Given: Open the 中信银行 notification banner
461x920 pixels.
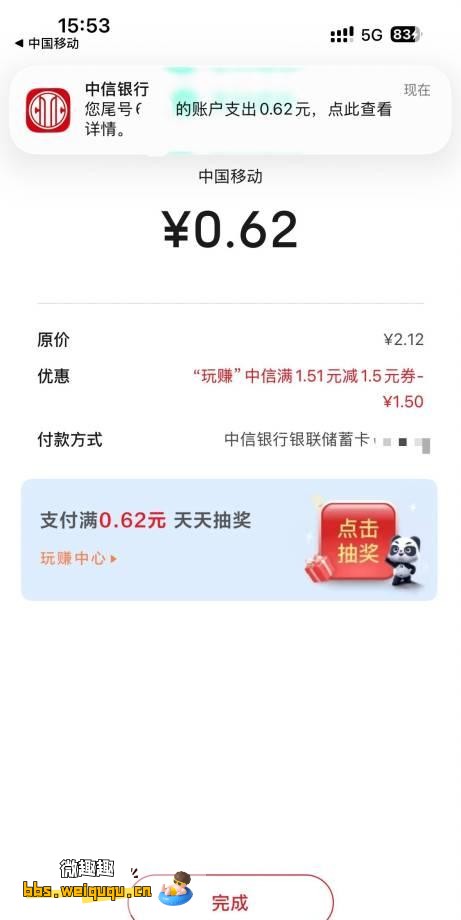Looking at the screenshot, I should pos(230,110).
